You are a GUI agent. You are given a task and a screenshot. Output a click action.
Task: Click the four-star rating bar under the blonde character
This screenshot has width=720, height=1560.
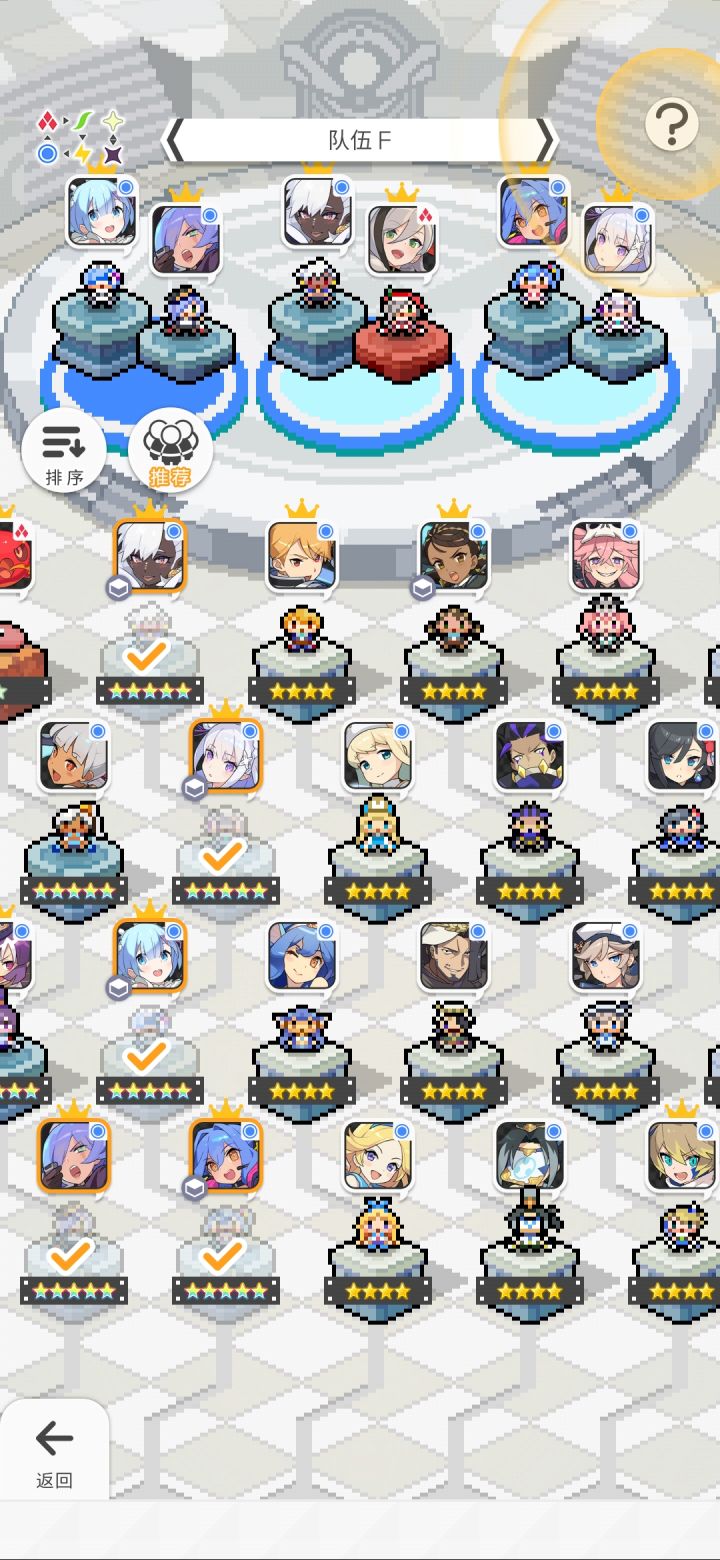point(300,690)
